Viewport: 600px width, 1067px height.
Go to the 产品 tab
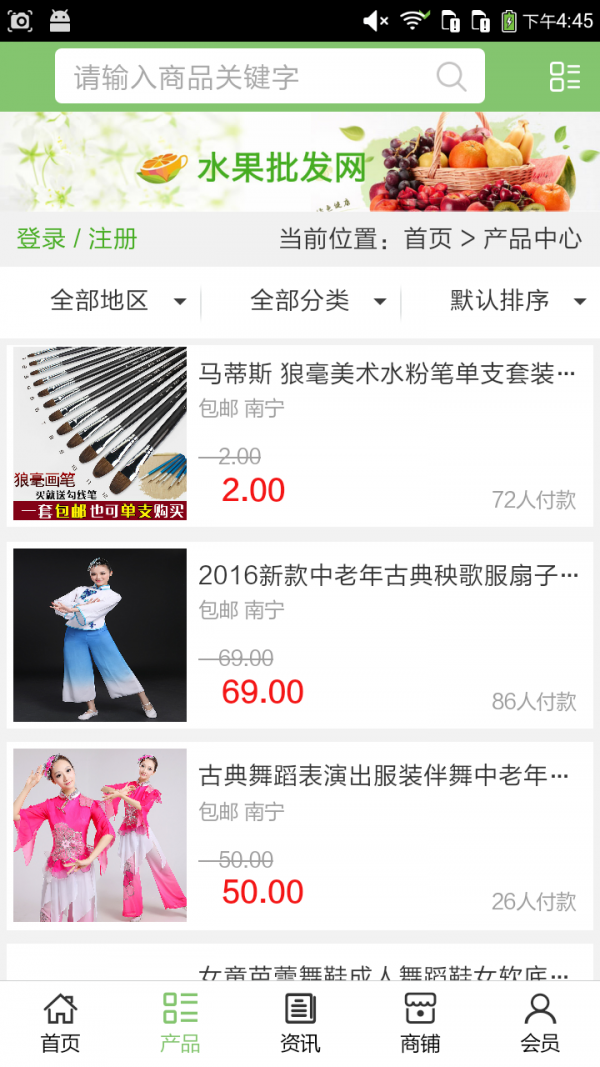coord(180,1024)
